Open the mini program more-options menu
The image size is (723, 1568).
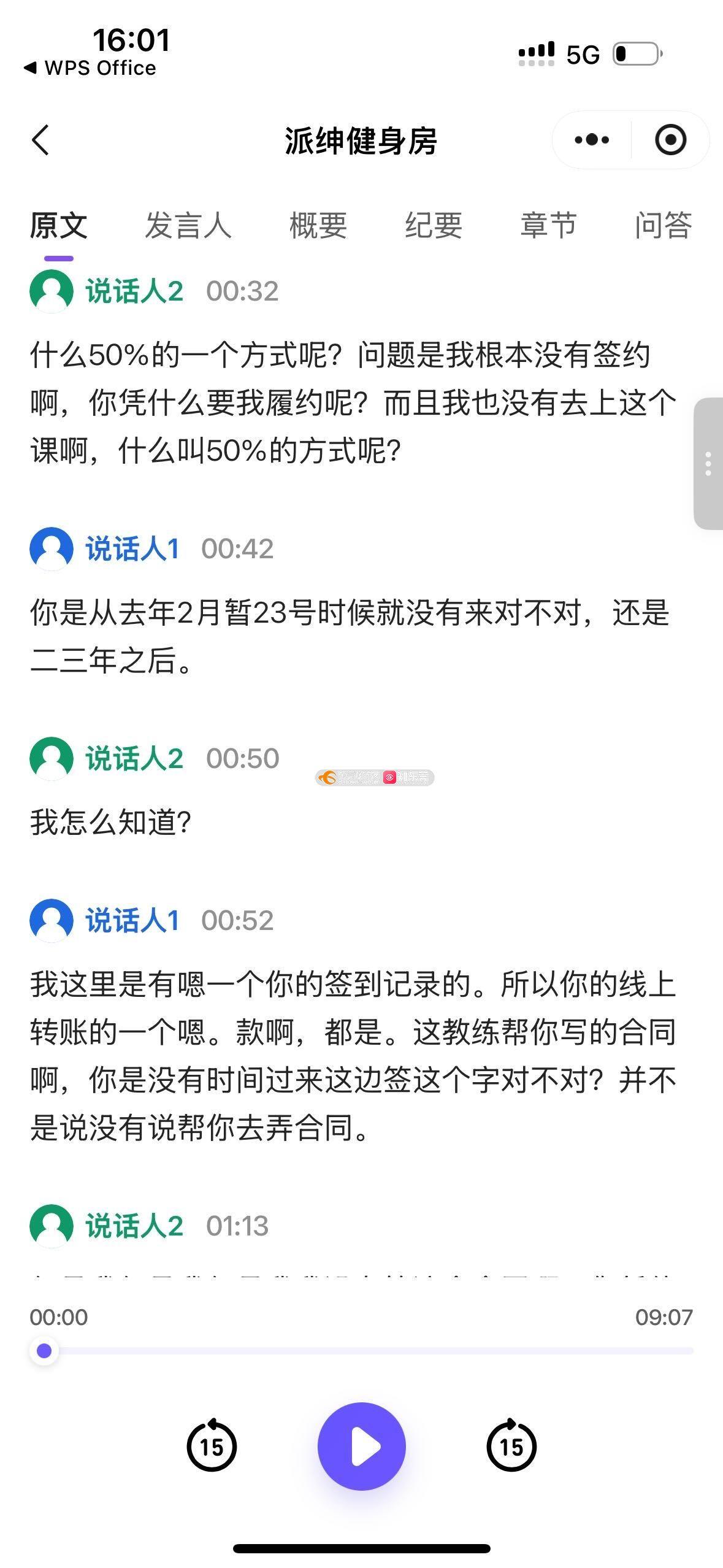[x=591, y=140]
